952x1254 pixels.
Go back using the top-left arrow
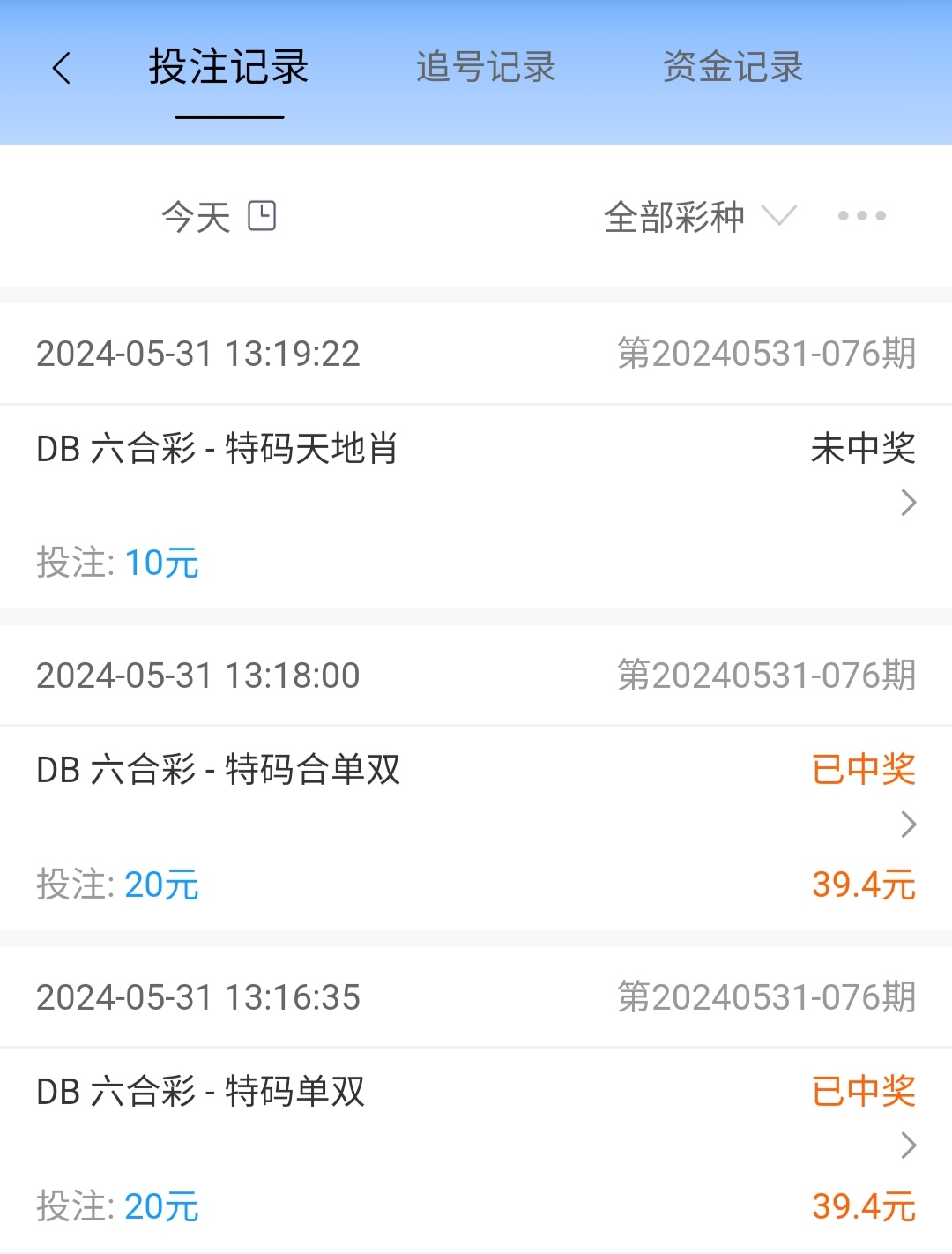click(x=61, y=68)
